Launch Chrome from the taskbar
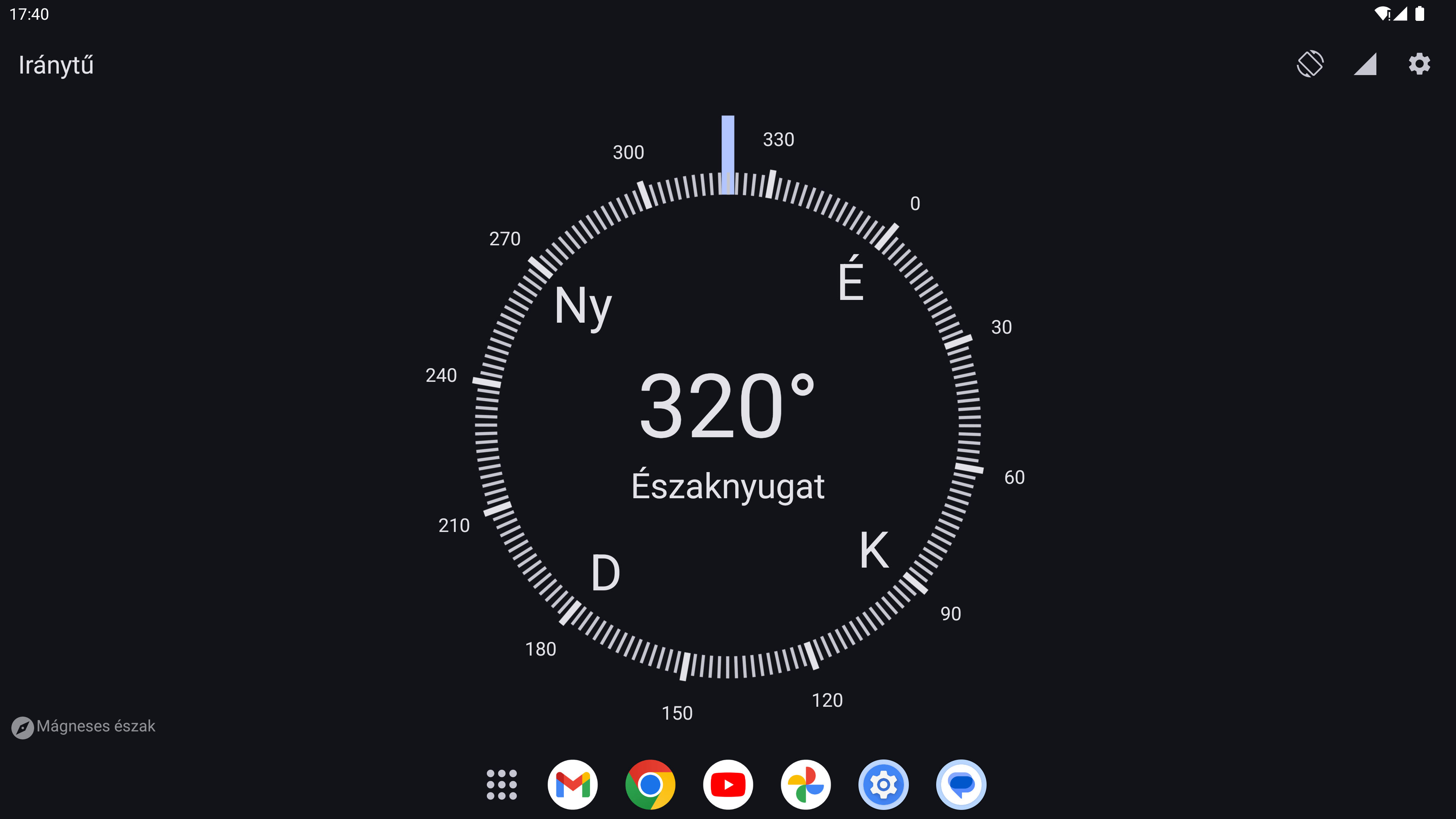 pos(650,784)
